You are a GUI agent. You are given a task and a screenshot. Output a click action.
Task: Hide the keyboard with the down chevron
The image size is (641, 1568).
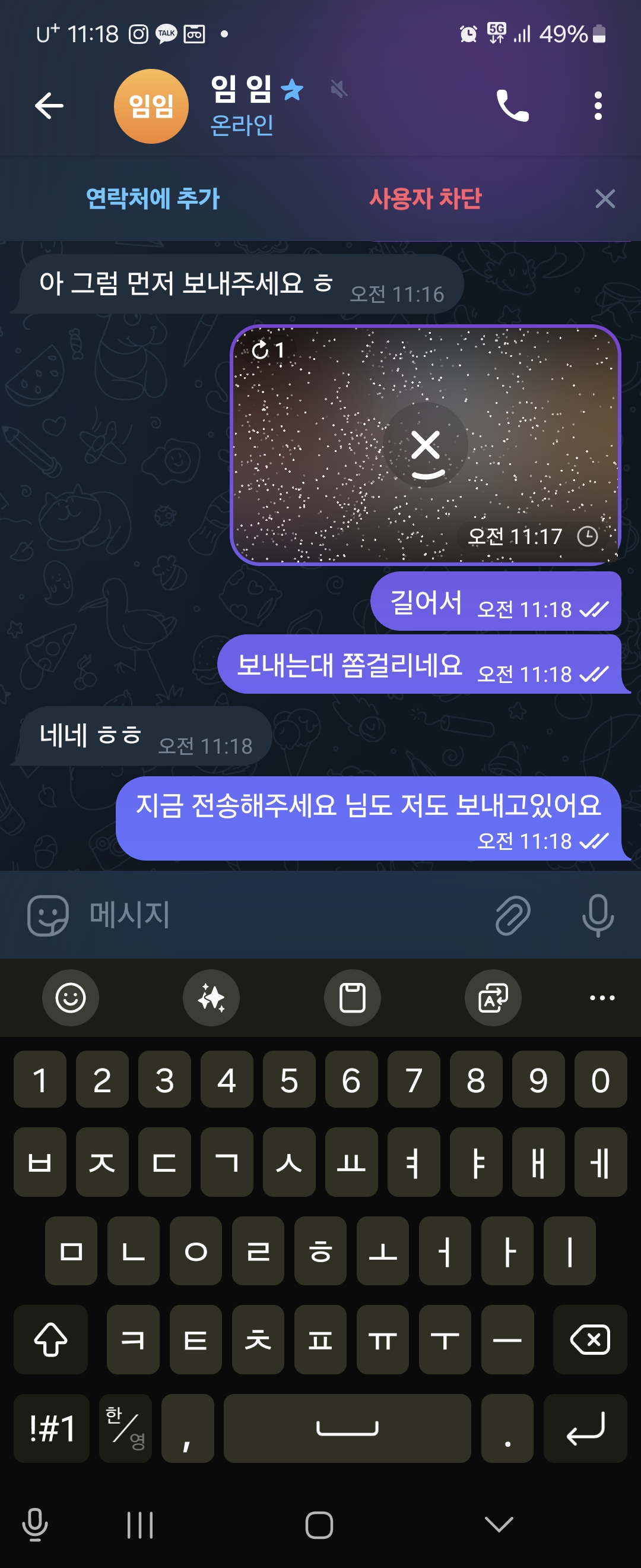point(499,1524)
